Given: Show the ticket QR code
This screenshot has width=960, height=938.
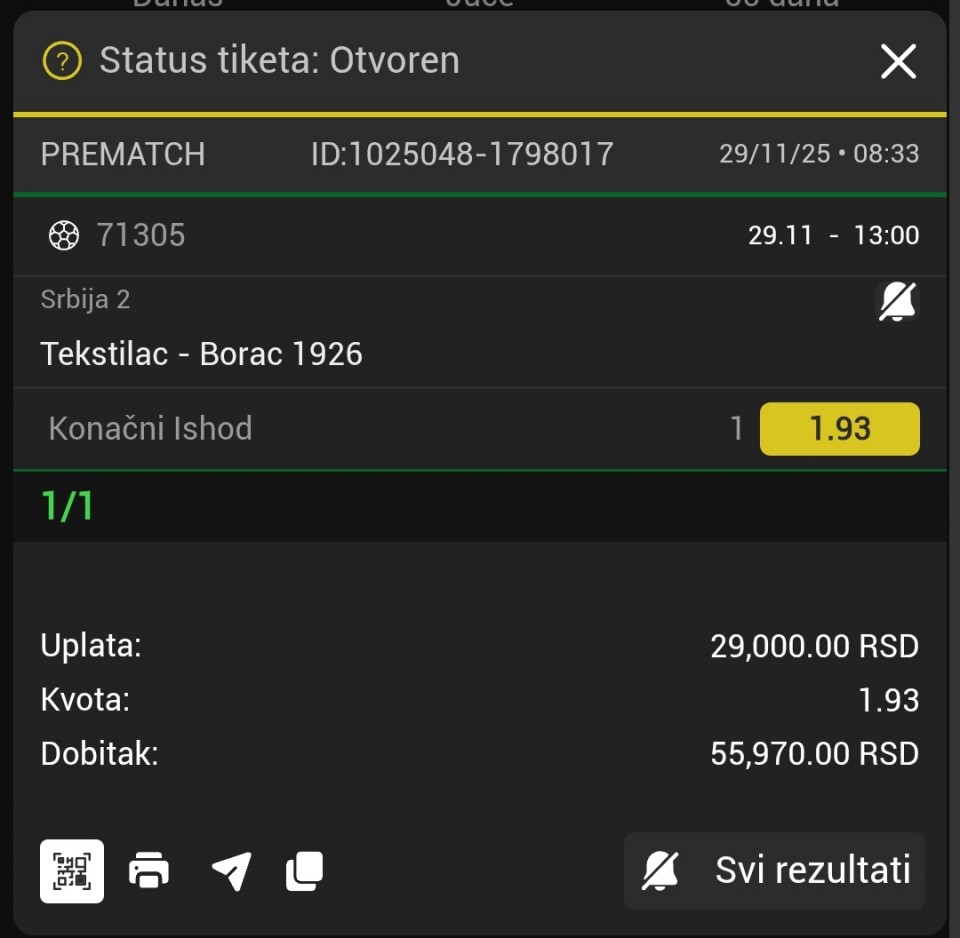Looking at the screenshot, I should click(72, 871).
